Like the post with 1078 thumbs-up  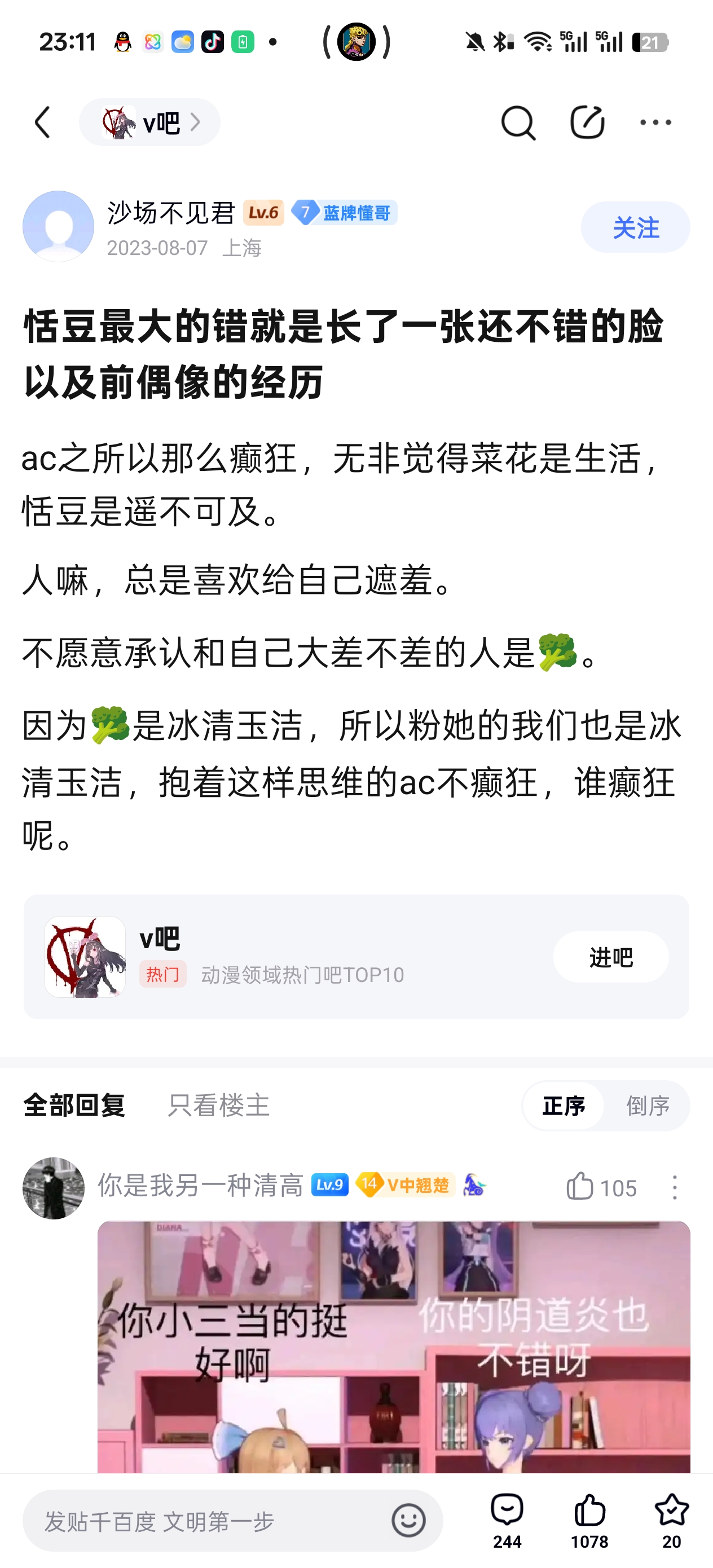pos(589,1521)
